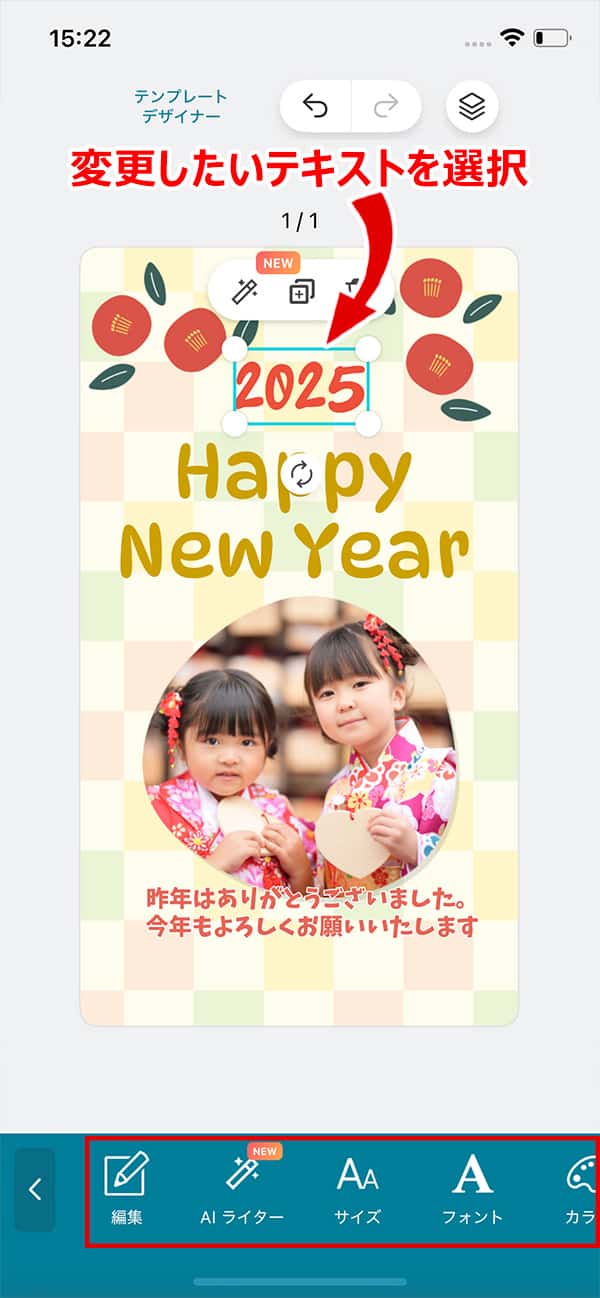Screen dimensions: 600x1298
Task: Duplicate the selected 2025 text
Action: click(x=301, y=291)
